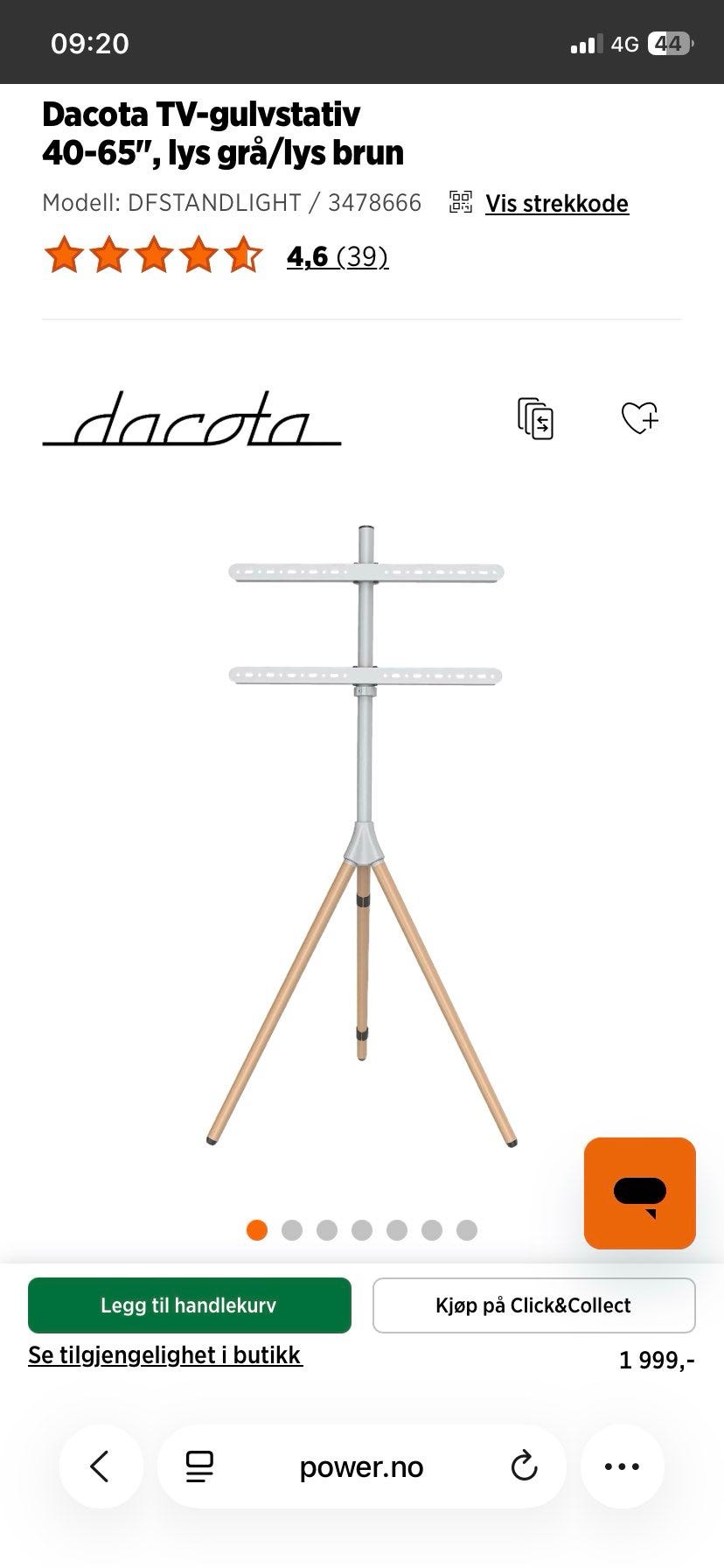This screenshot has height=1568, width=724.
Task: Open the orange chat support button
Action: coord(640,1193)
